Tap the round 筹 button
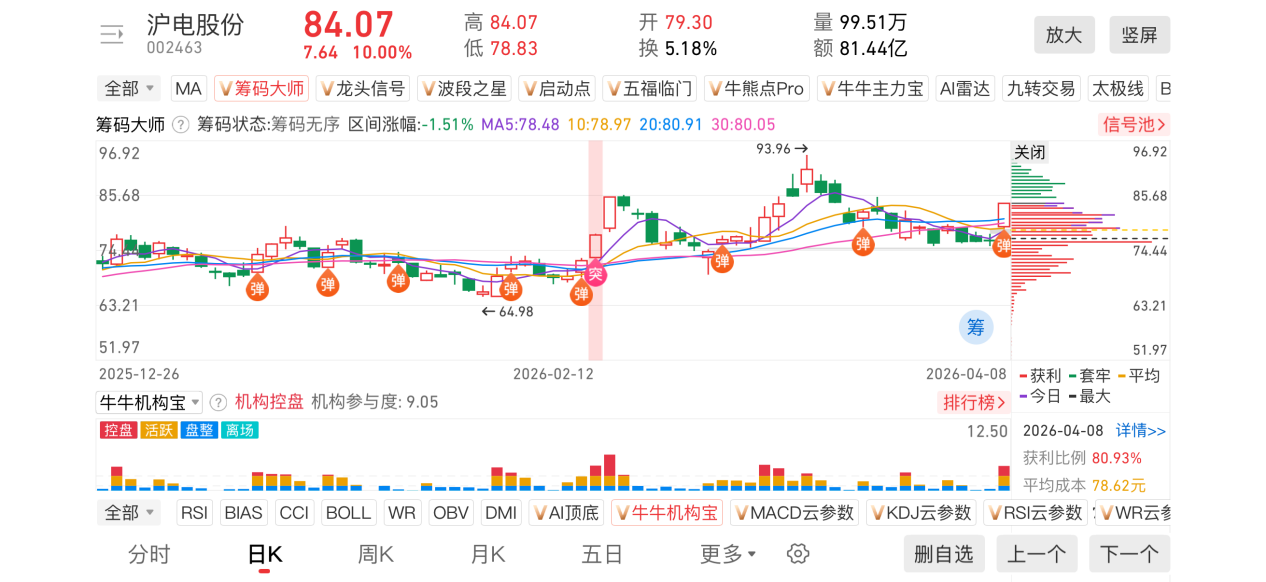Image resolution: width=1266 pixels, height=582 pixels. [976, 326]
